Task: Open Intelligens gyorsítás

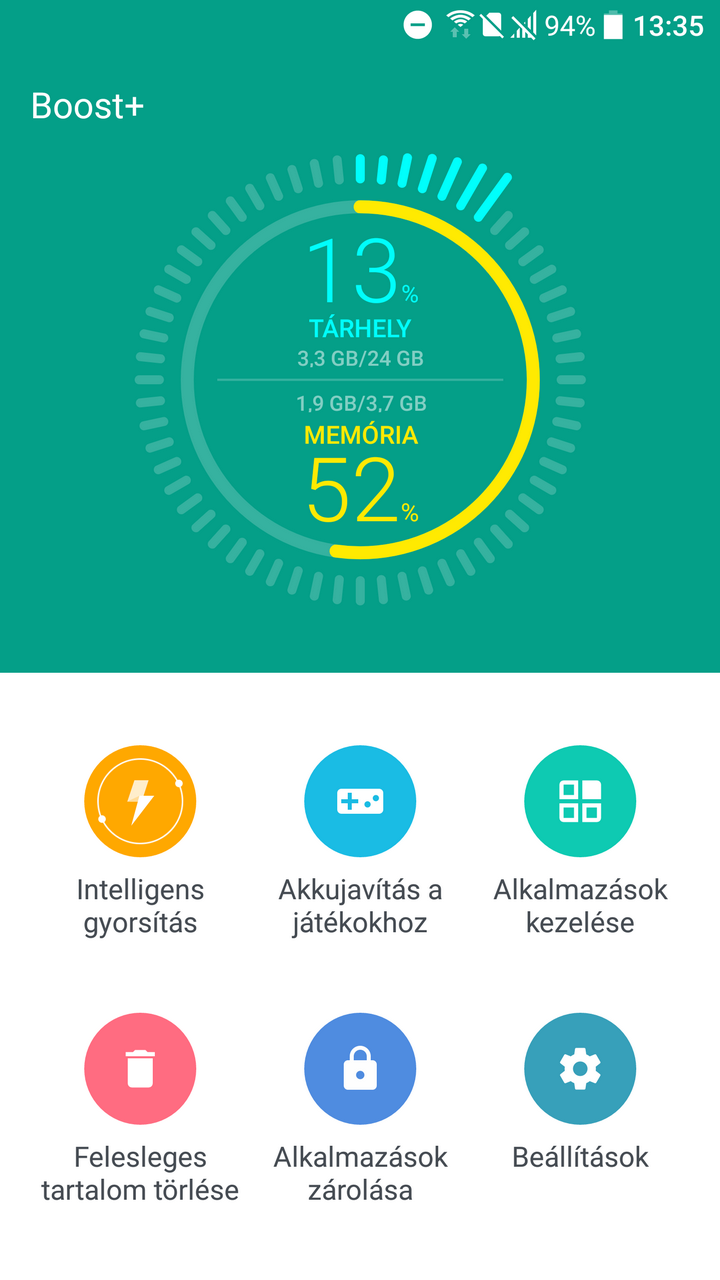Action: point(140,801)
